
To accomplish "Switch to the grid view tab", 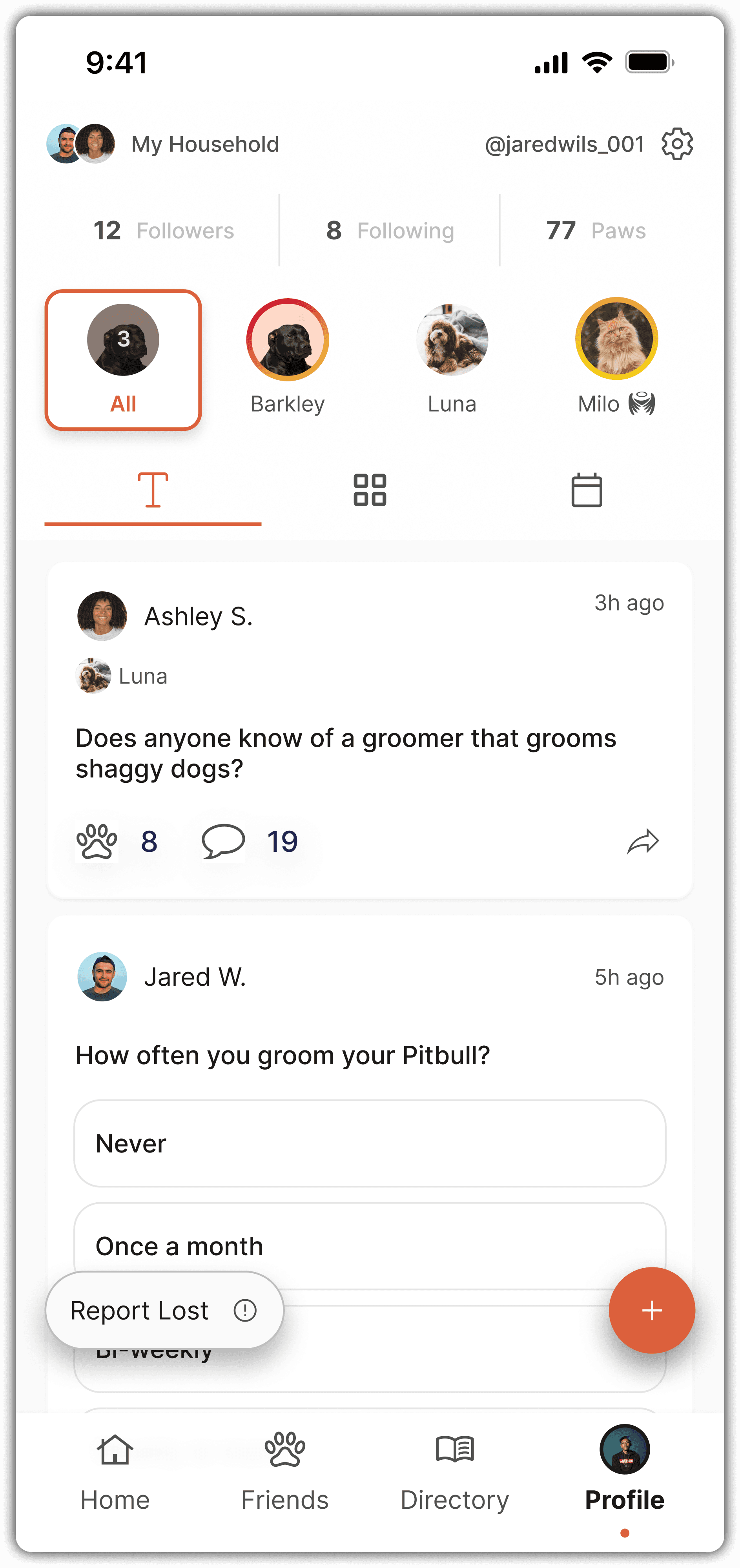I will tap(370, 490).
